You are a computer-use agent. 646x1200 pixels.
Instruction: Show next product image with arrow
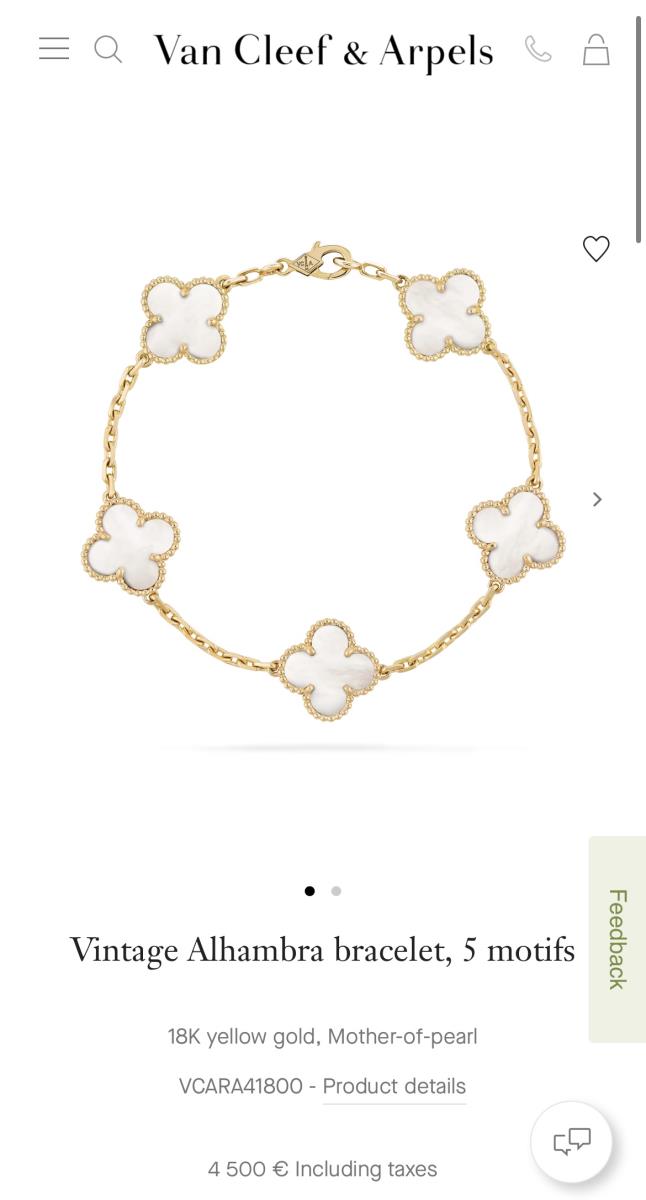tap(597, 499)
